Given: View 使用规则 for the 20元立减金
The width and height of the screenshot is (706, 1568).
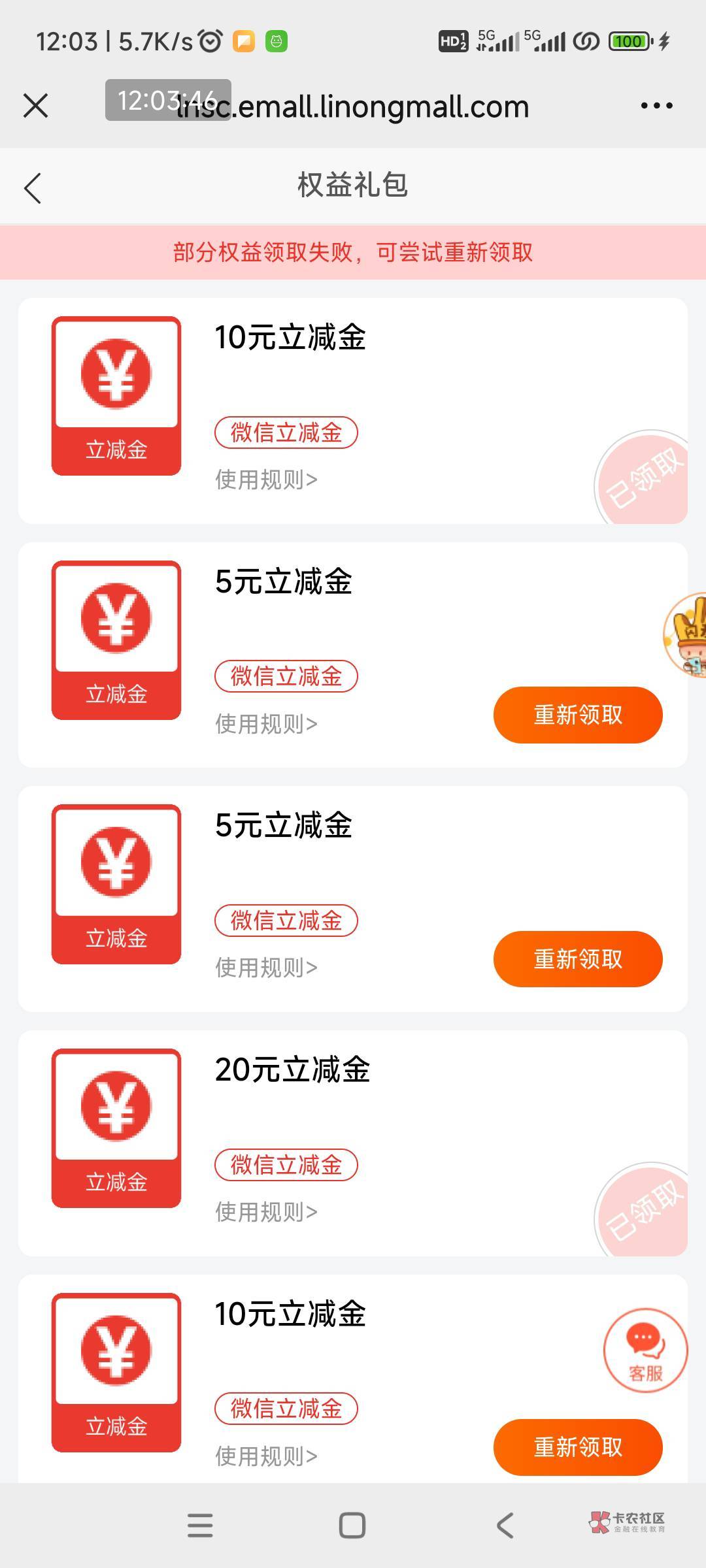Looking at the screenshot, I should tap(266, 1212).
